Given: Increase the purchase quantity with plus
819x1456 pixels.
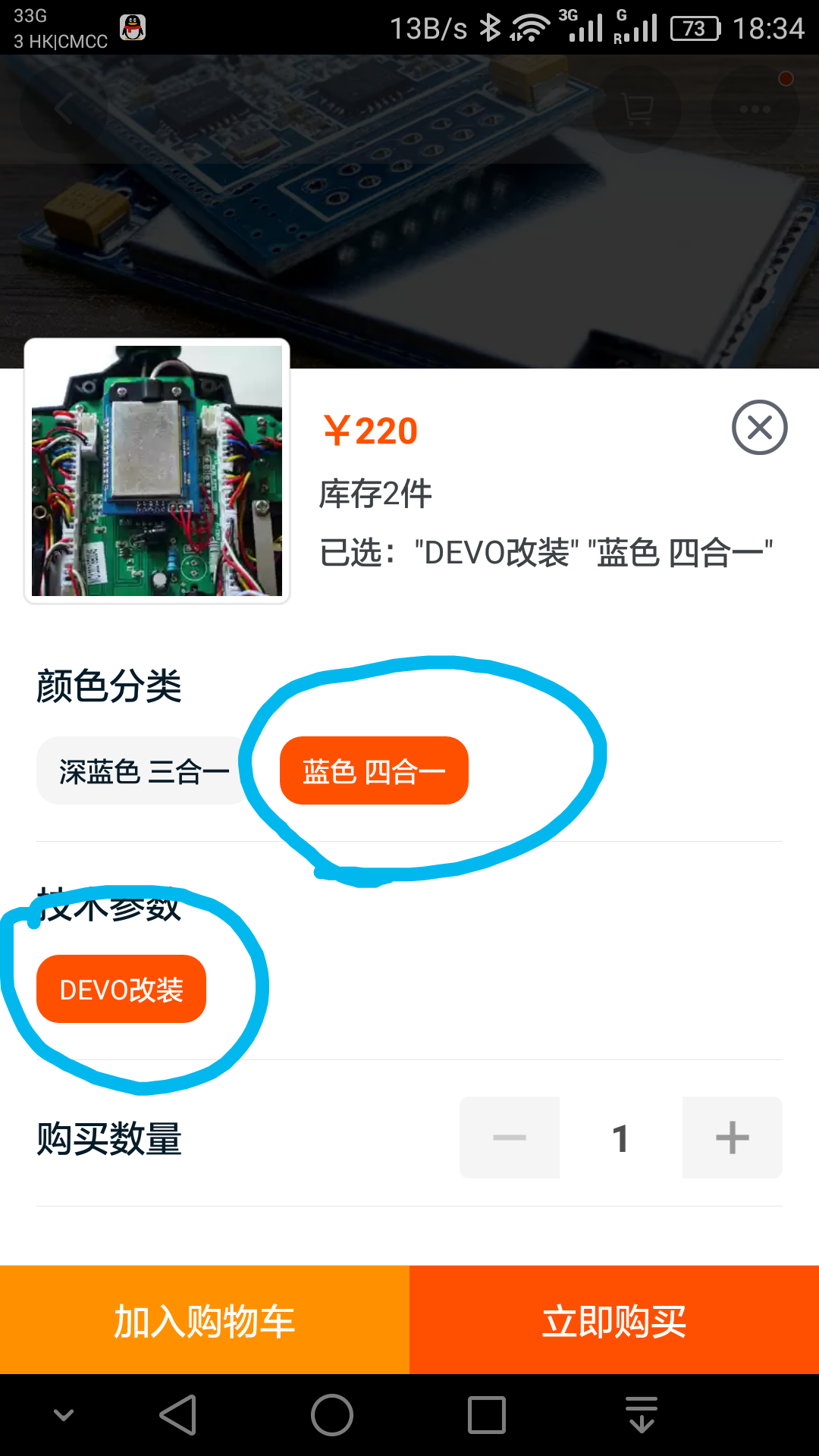Looking at the screenshot, I should point(732,1137).
